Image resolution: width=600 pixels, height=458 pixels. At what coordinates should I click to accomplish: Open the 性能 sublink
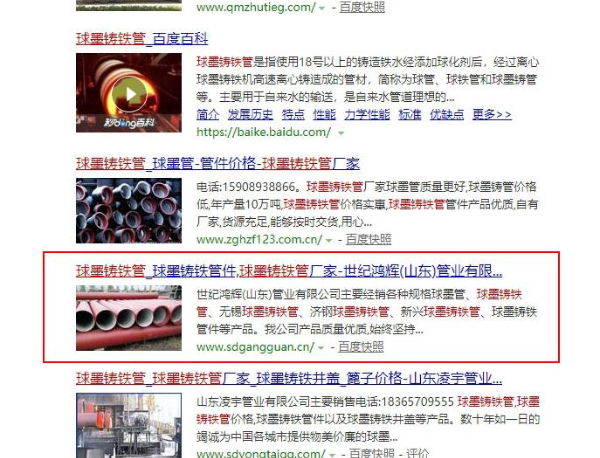(x=322, y=114)
